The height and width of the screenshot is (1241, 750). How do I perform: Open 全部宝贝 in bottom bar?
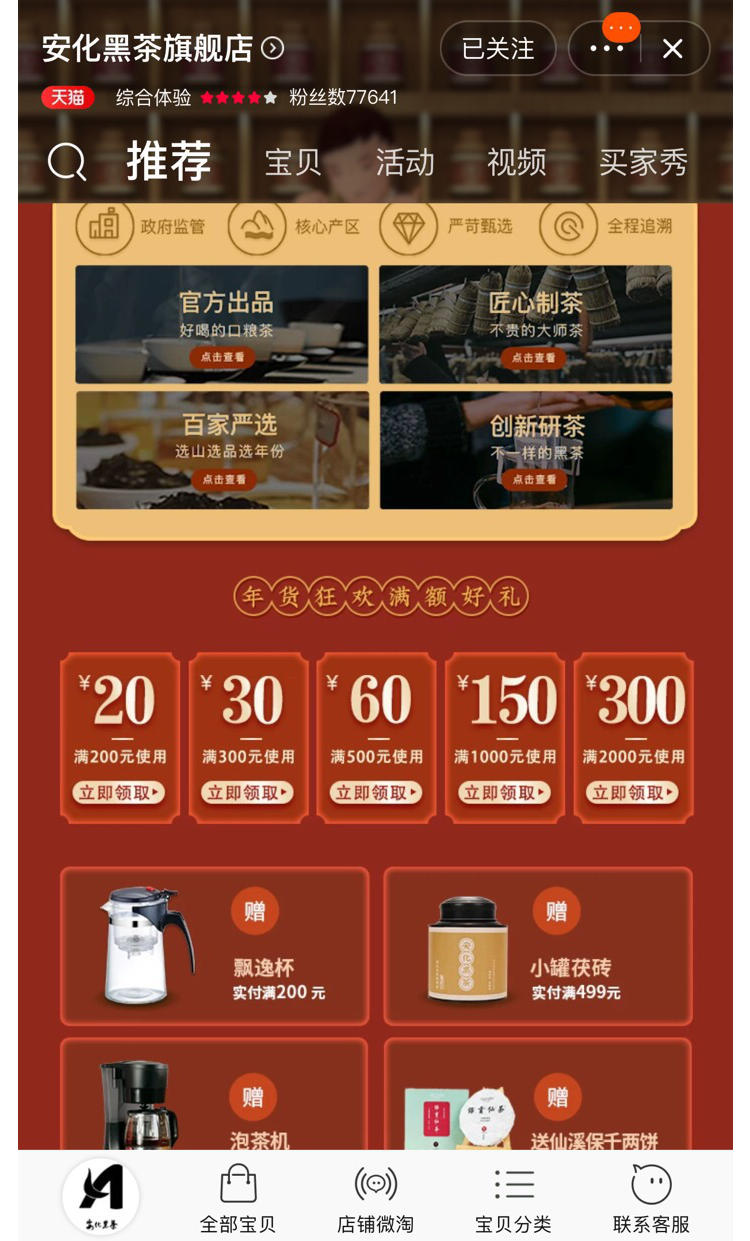238,1198
